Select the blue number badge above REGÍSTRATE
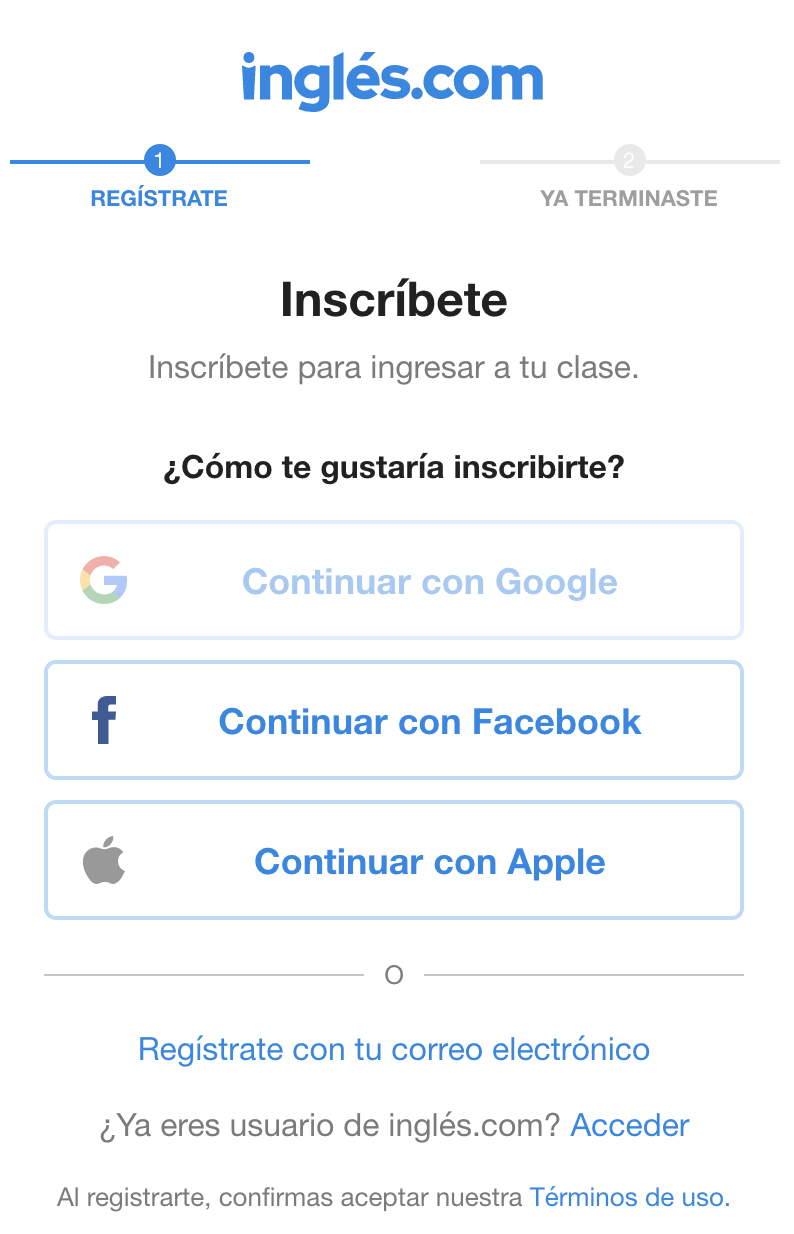Screen dimensions: 794x1234 pos(160,160)
